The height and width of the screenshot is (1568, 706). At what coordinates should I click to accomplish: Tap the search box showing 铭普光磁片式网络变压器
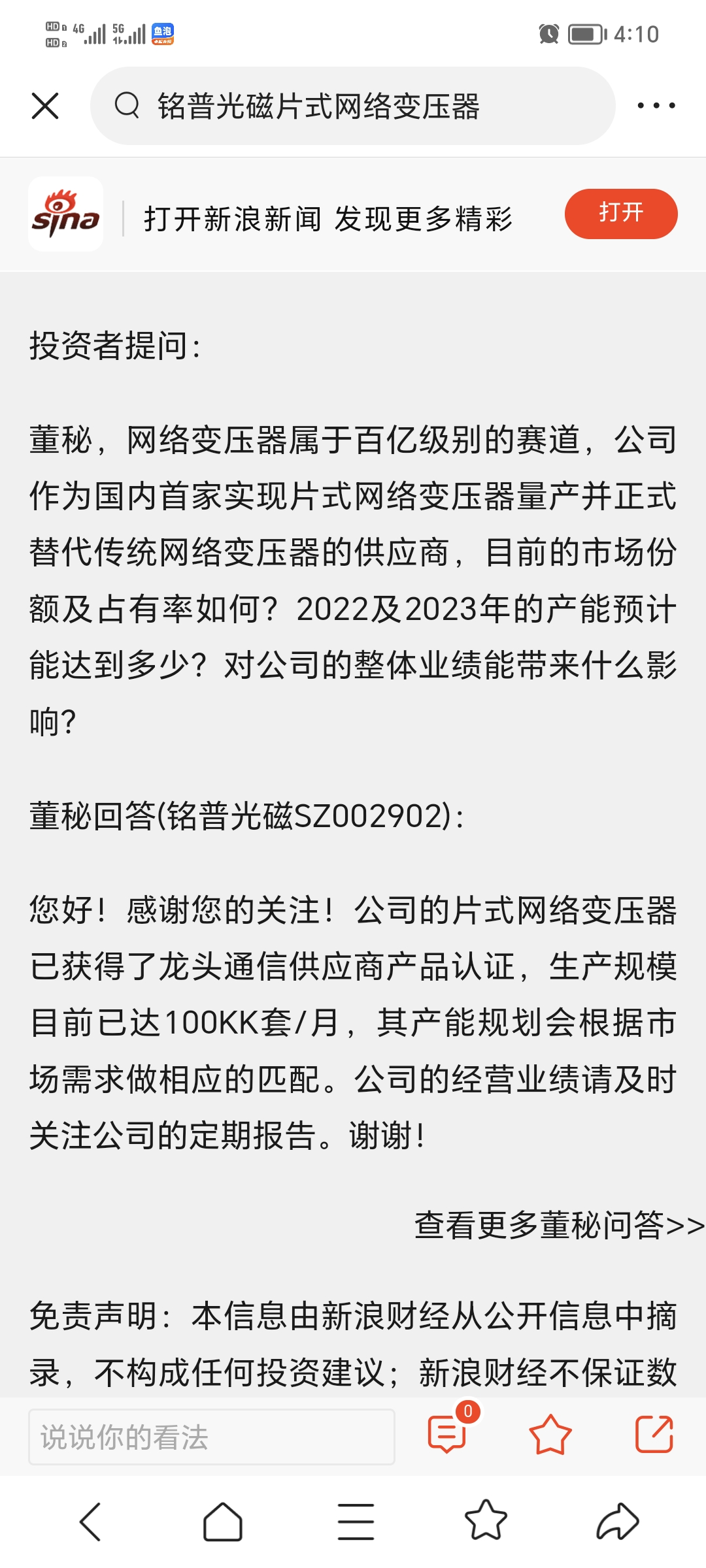tap(352, 106)
